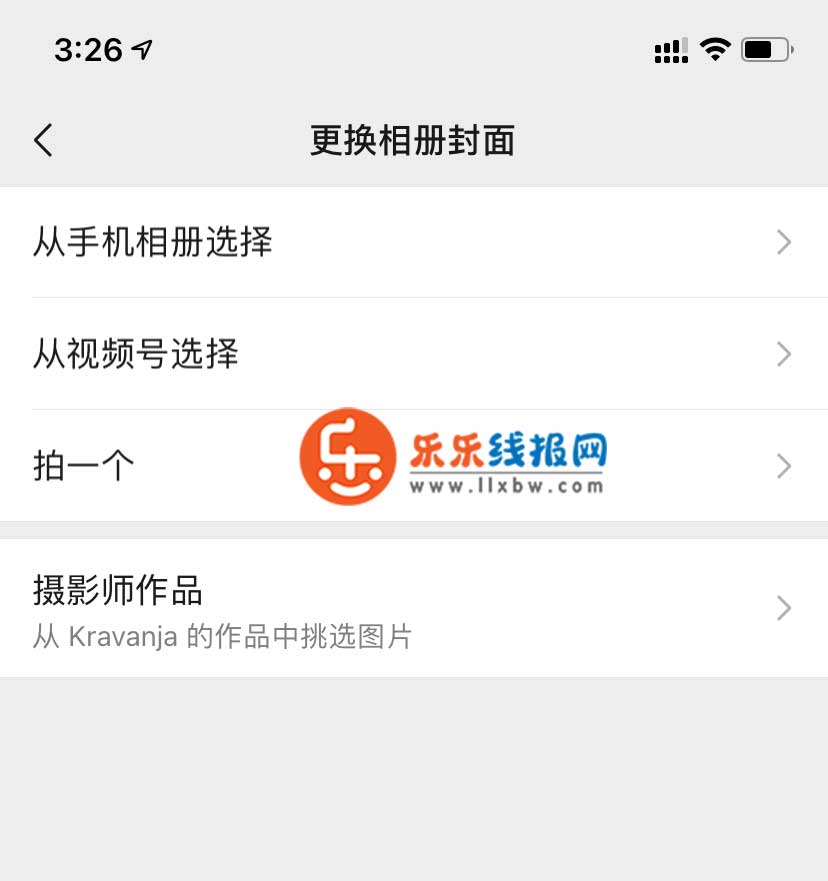Tap the Wi-Fi icon in the status bar
The width and height of the screenshot is (828, 881).
click(714, 48)
